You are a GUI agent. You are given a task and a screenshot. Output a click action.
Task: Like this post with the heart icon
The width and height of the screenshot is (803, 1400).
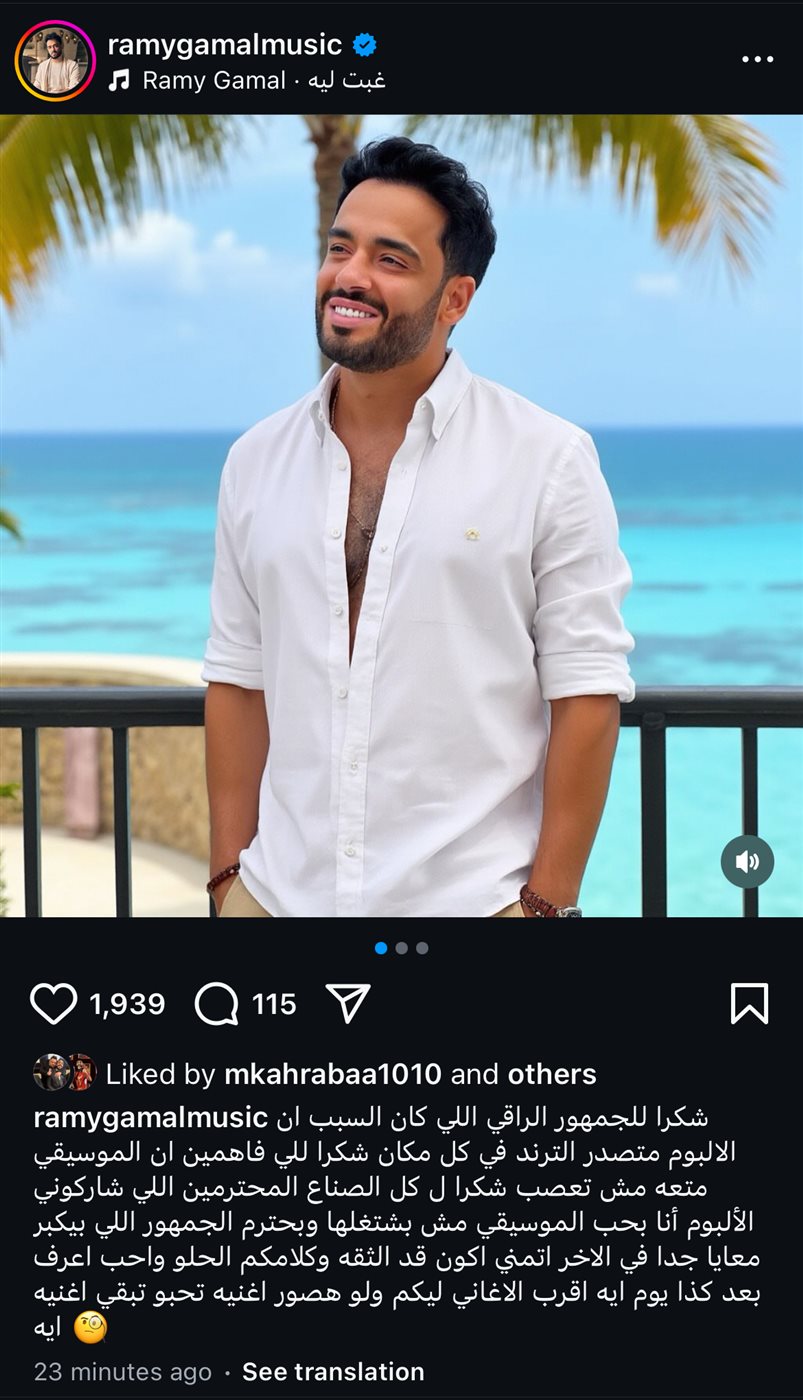[53, 1003]
